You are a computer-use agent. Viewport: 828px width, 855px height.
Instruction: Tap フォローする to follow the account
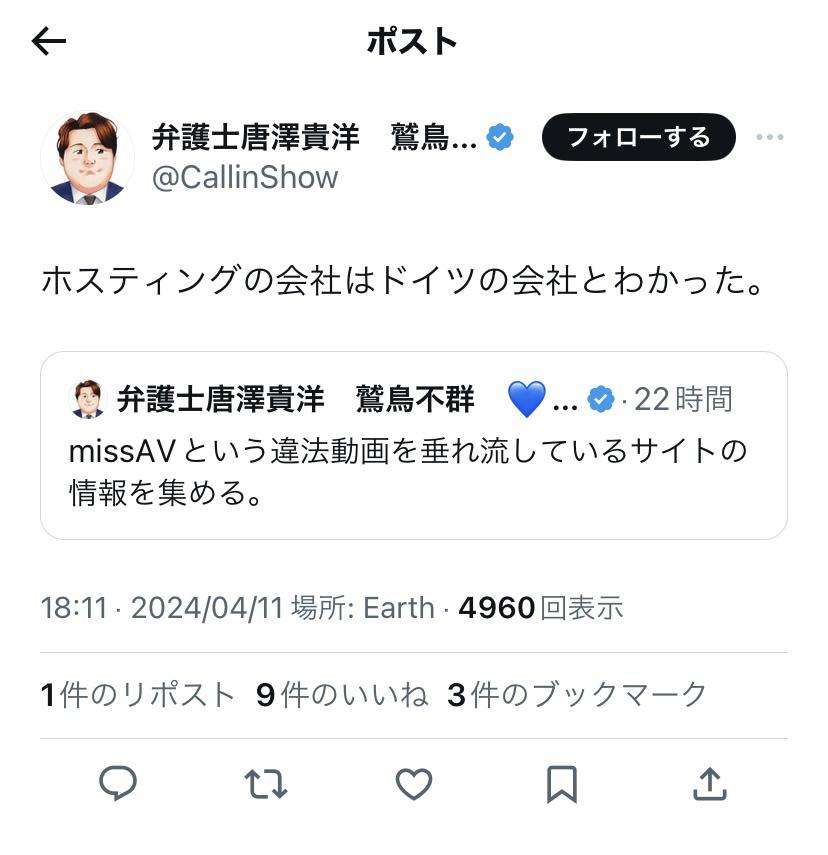(x=638, y=137)
